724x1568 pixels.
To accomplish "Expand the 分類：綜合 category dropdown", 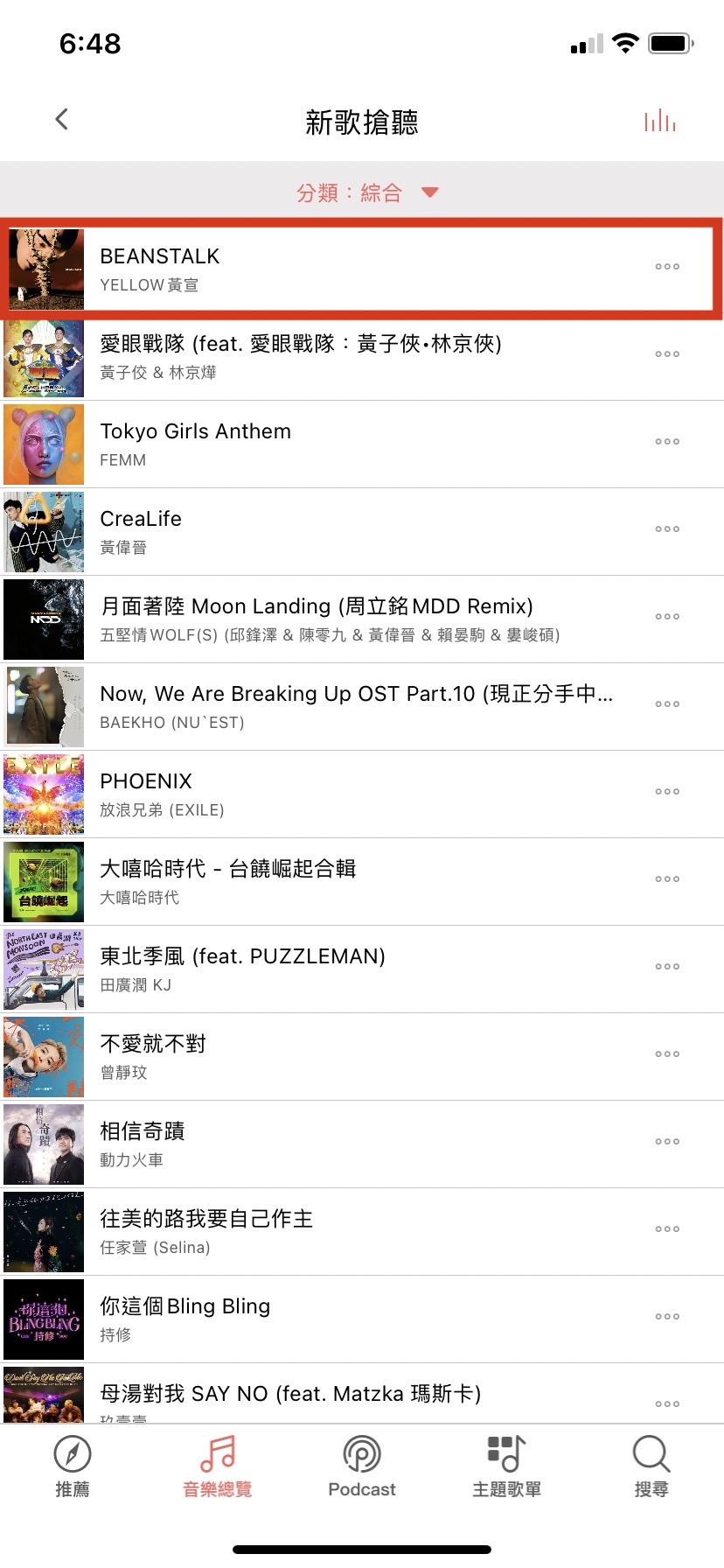I will [366, 192].
